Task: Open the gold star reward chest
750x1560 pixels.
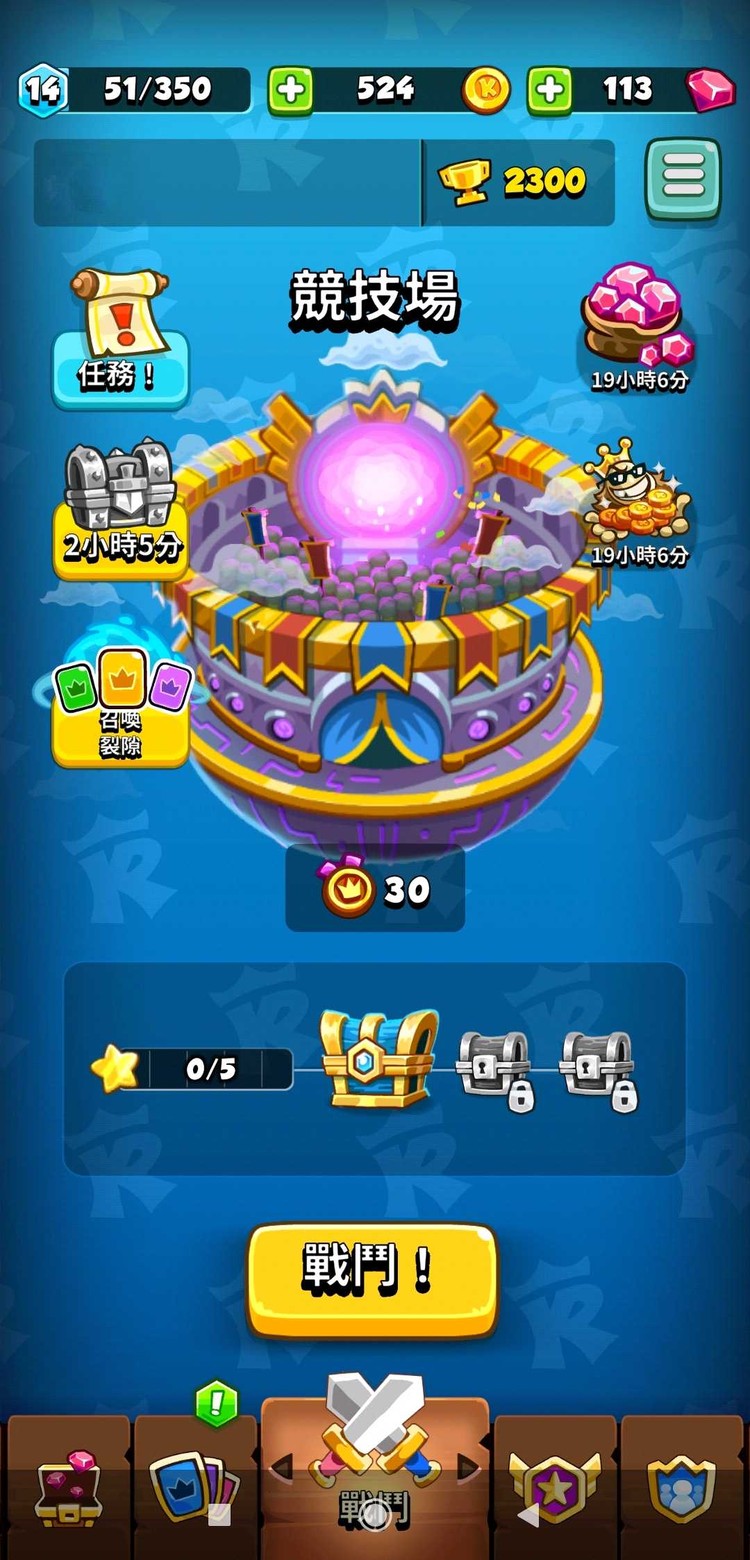Action: click(x=379, y=1058)
